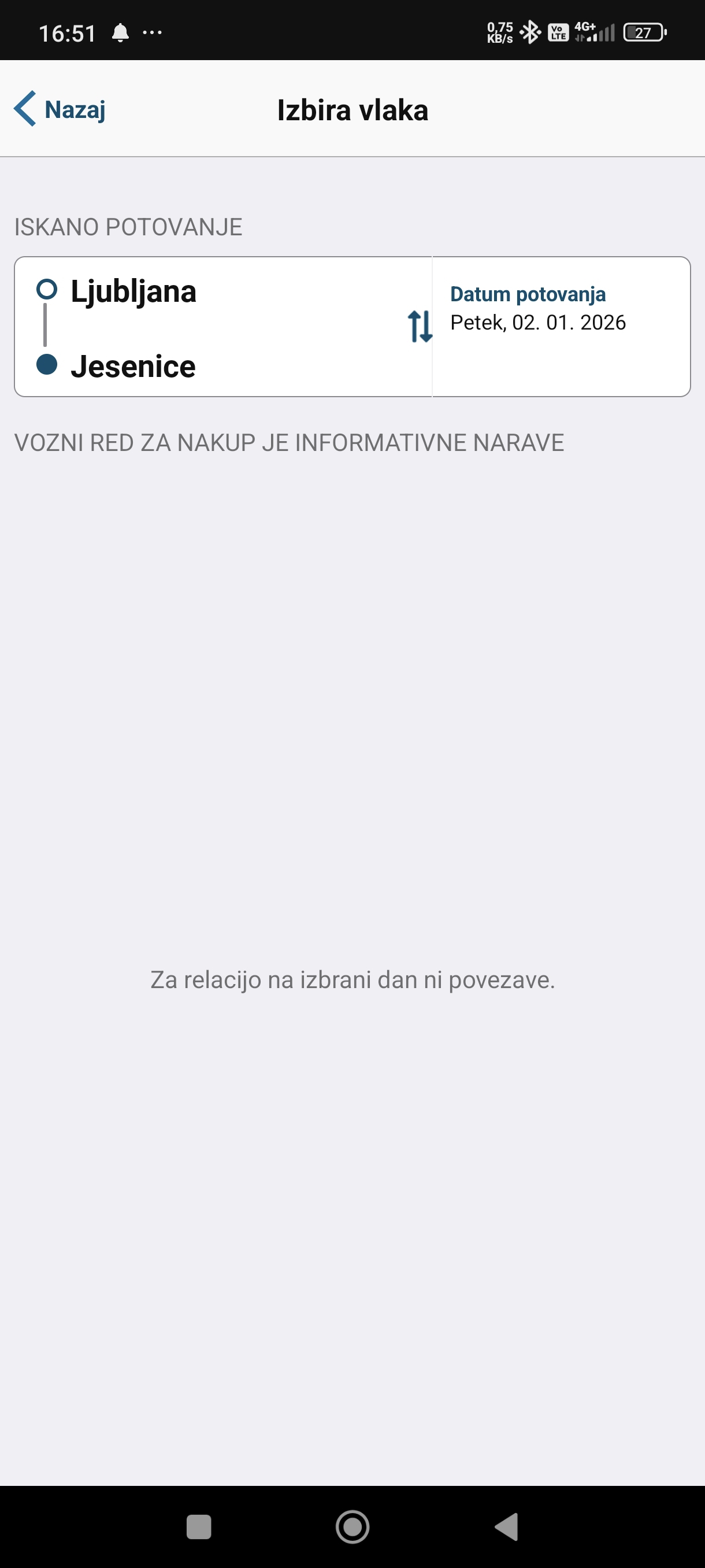Open system recent apps

tap(198, 1526)
